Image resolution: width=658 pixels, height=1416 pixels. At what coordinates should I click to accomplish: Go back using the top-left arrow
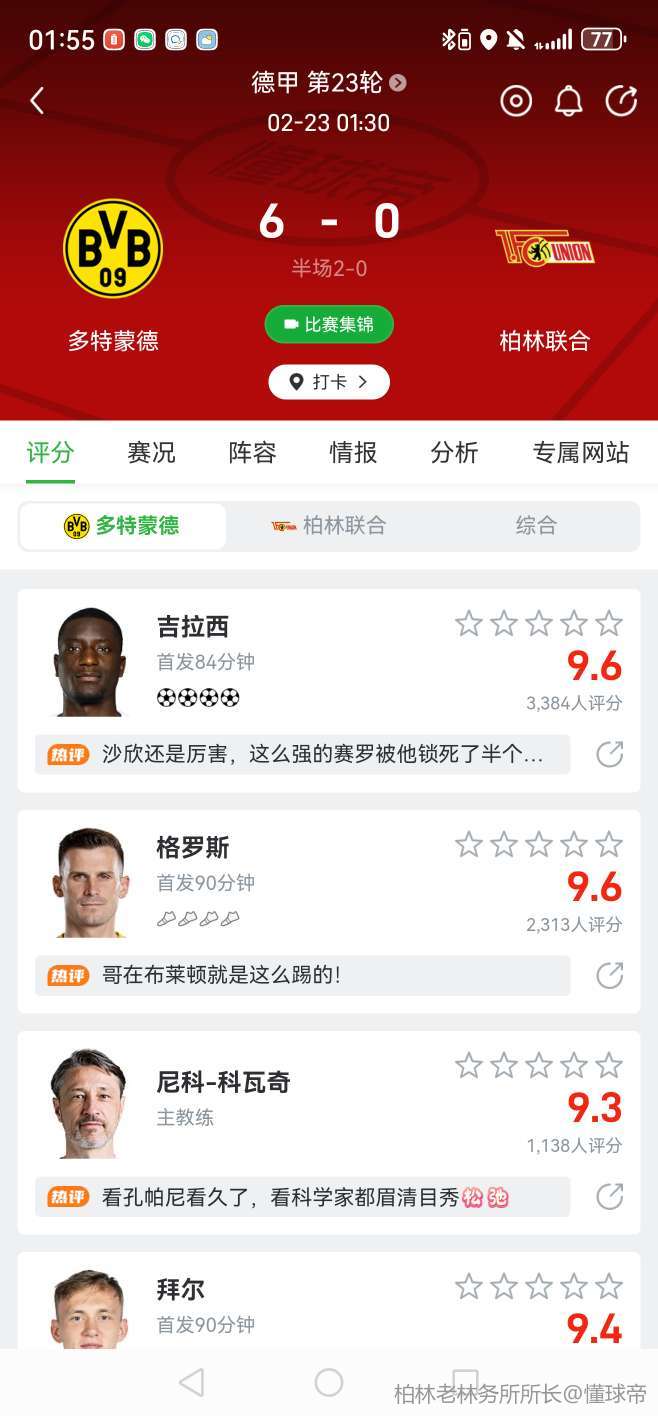coord(37,101)
